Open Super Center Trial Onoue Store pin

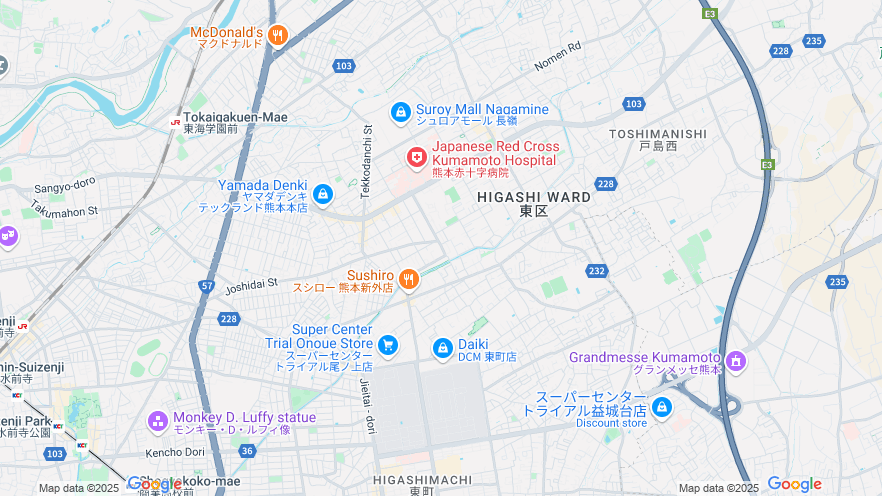coord(387,346)
